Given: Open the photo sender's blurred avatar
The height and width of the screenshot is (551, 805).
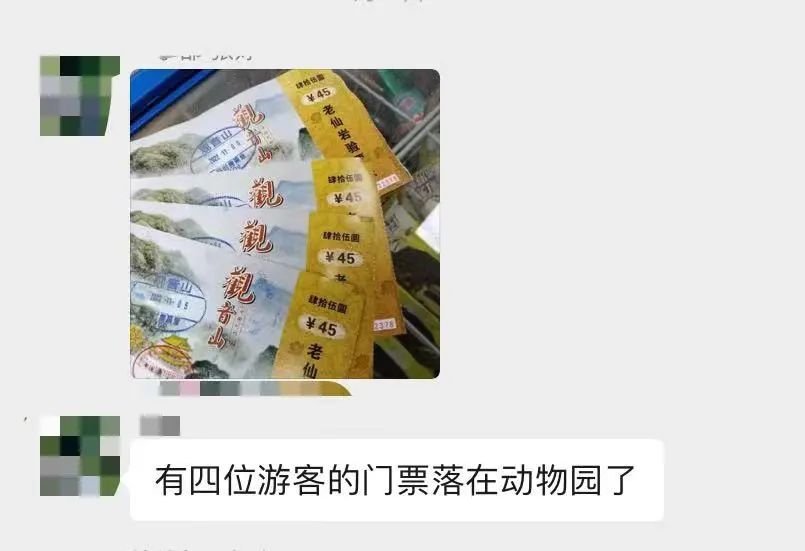Looking at the screenshot, I should click(80, 96).
